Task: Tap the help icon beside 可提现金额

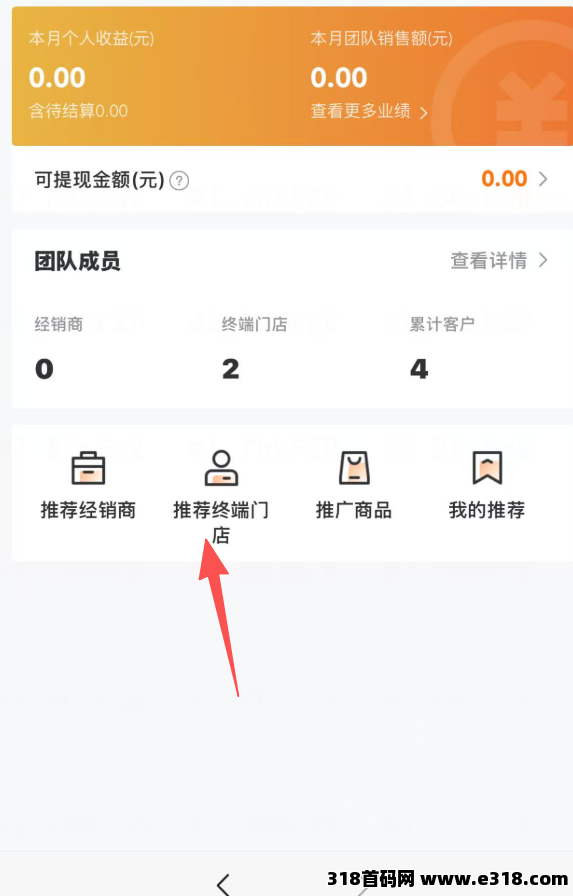Action: click(x=179, y=181)
